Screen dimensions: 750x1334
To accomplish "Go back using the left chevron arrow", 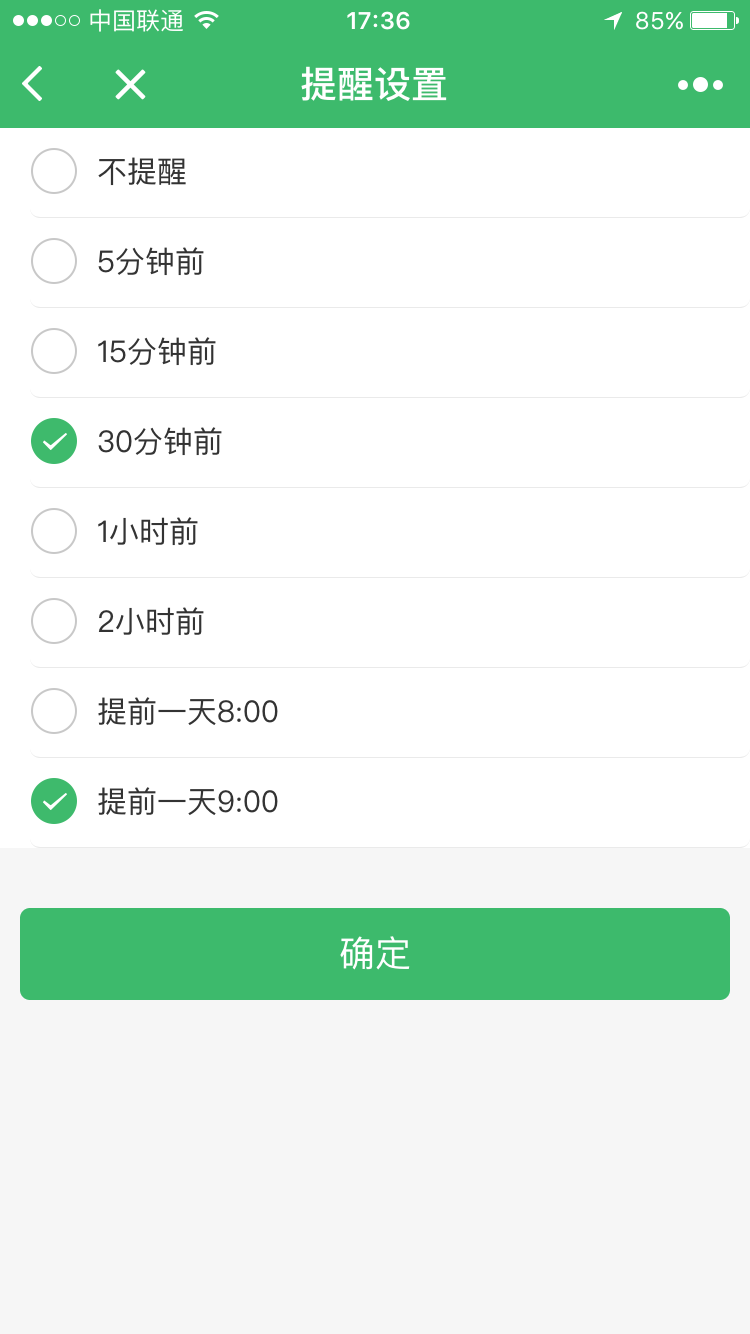I will (31, 84).
